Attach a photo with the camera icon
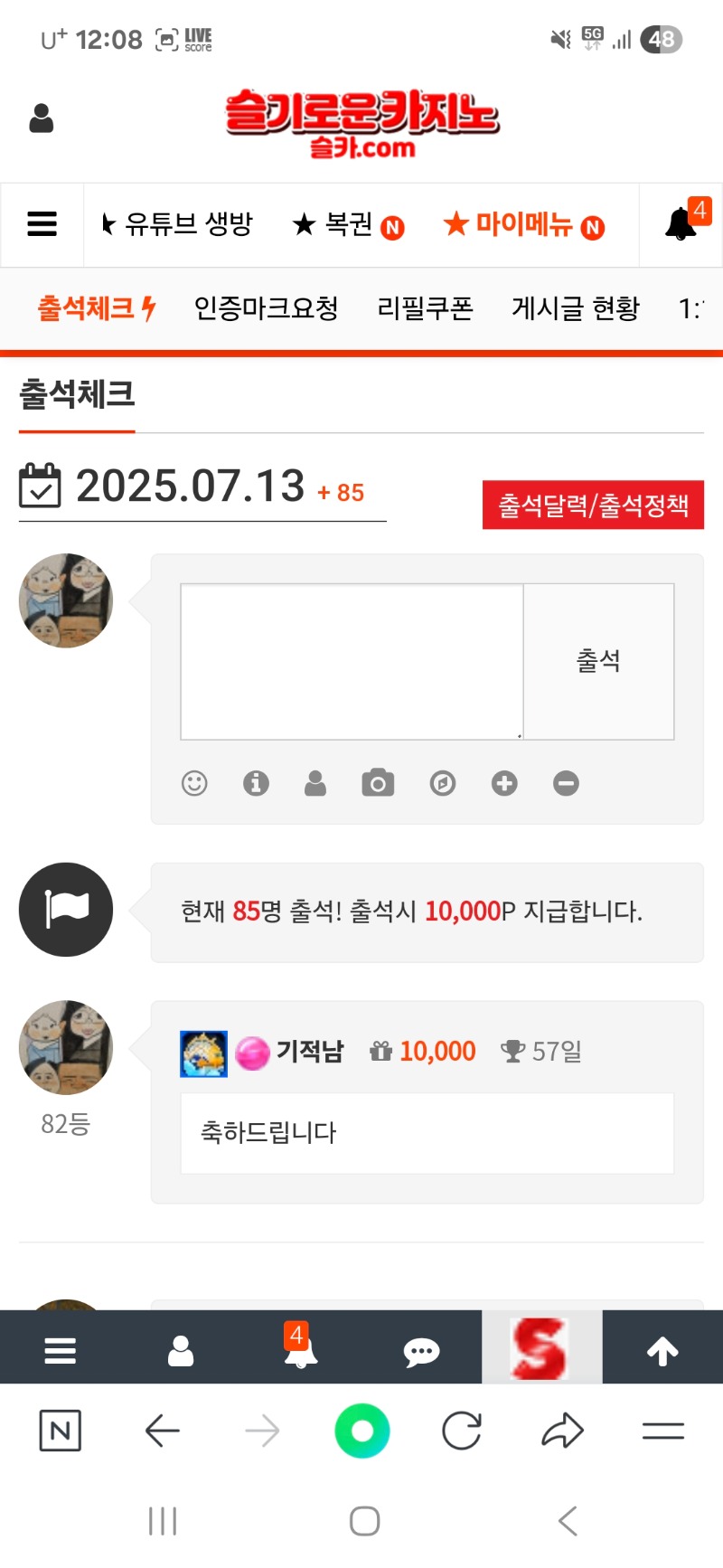This screenshot has width=723, height=1568. (x=378, y=783)
